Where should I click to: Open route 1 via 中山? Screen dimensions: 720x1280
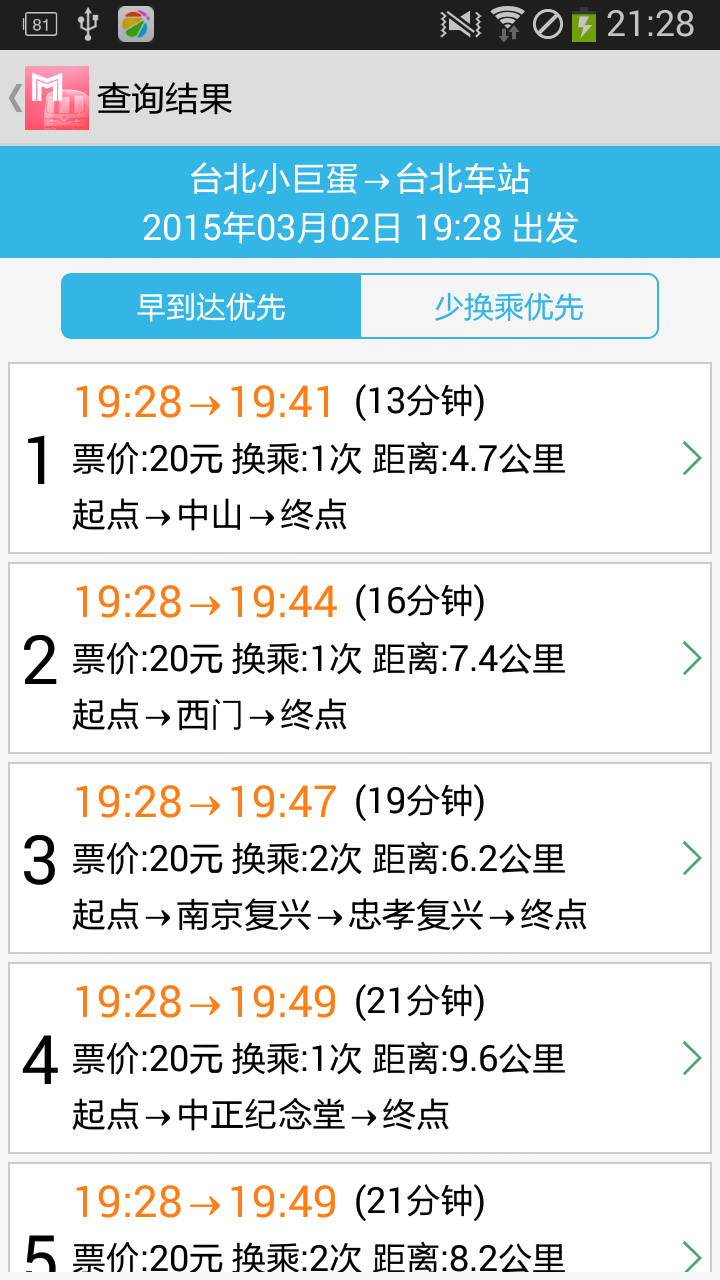pos(360,458)
